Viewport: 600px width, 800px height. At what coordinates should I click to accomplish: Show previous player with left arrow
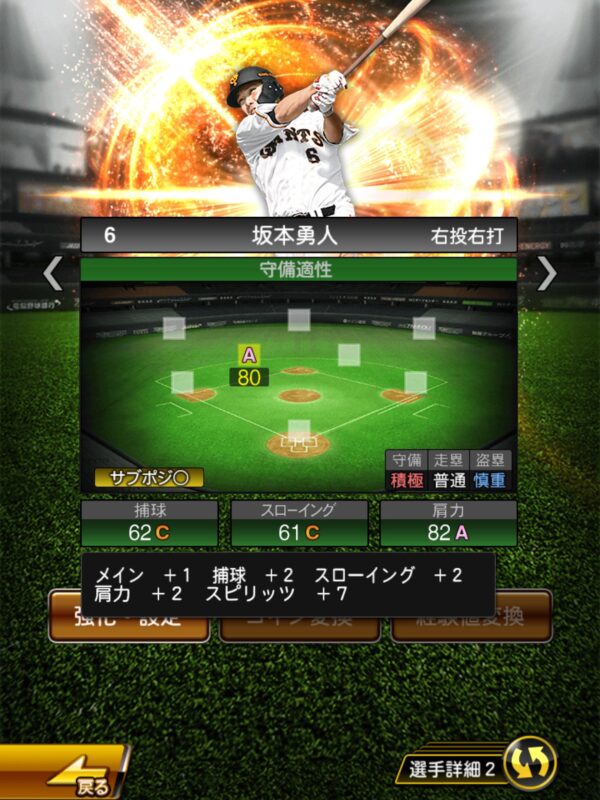click(53, 273)
